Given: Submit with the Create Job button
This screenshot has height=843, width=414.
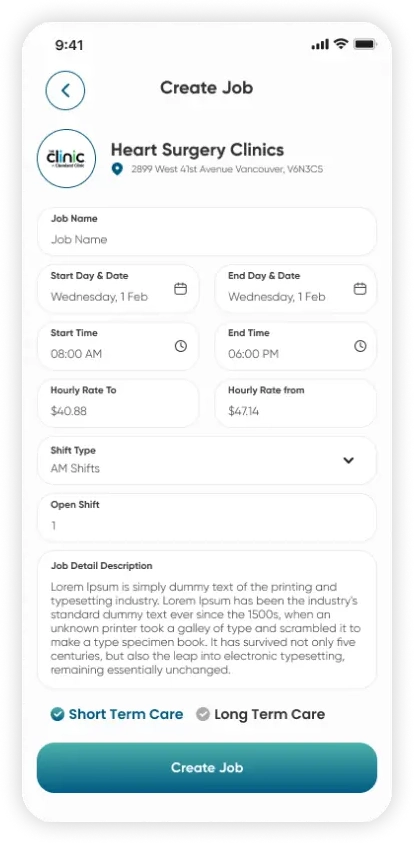Looking at the screenshot, I should tap(206, 768).
